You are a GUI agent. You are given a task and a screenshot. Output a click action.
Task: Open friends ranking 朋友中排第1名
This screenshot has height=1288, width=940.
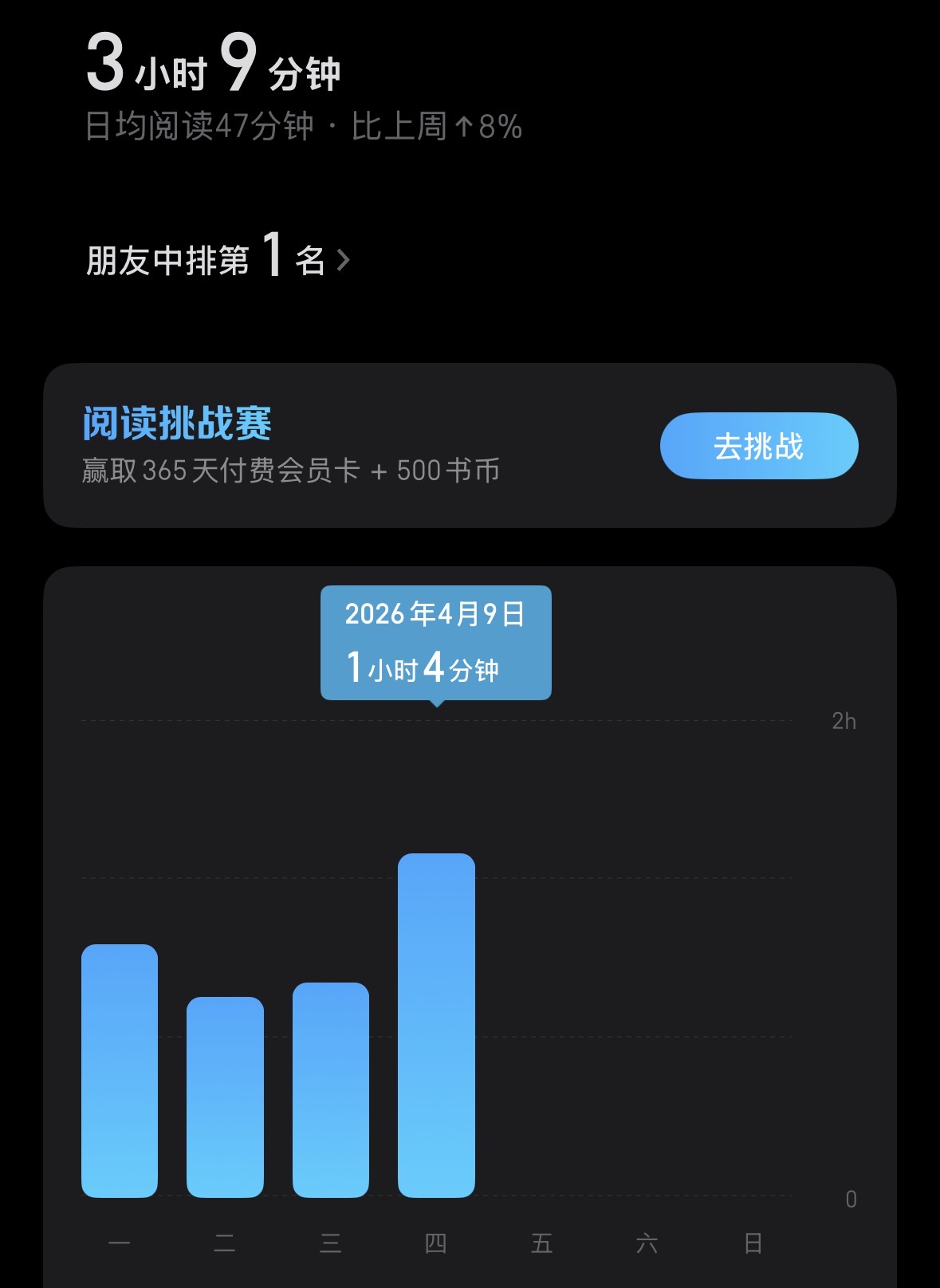point(218,259)
